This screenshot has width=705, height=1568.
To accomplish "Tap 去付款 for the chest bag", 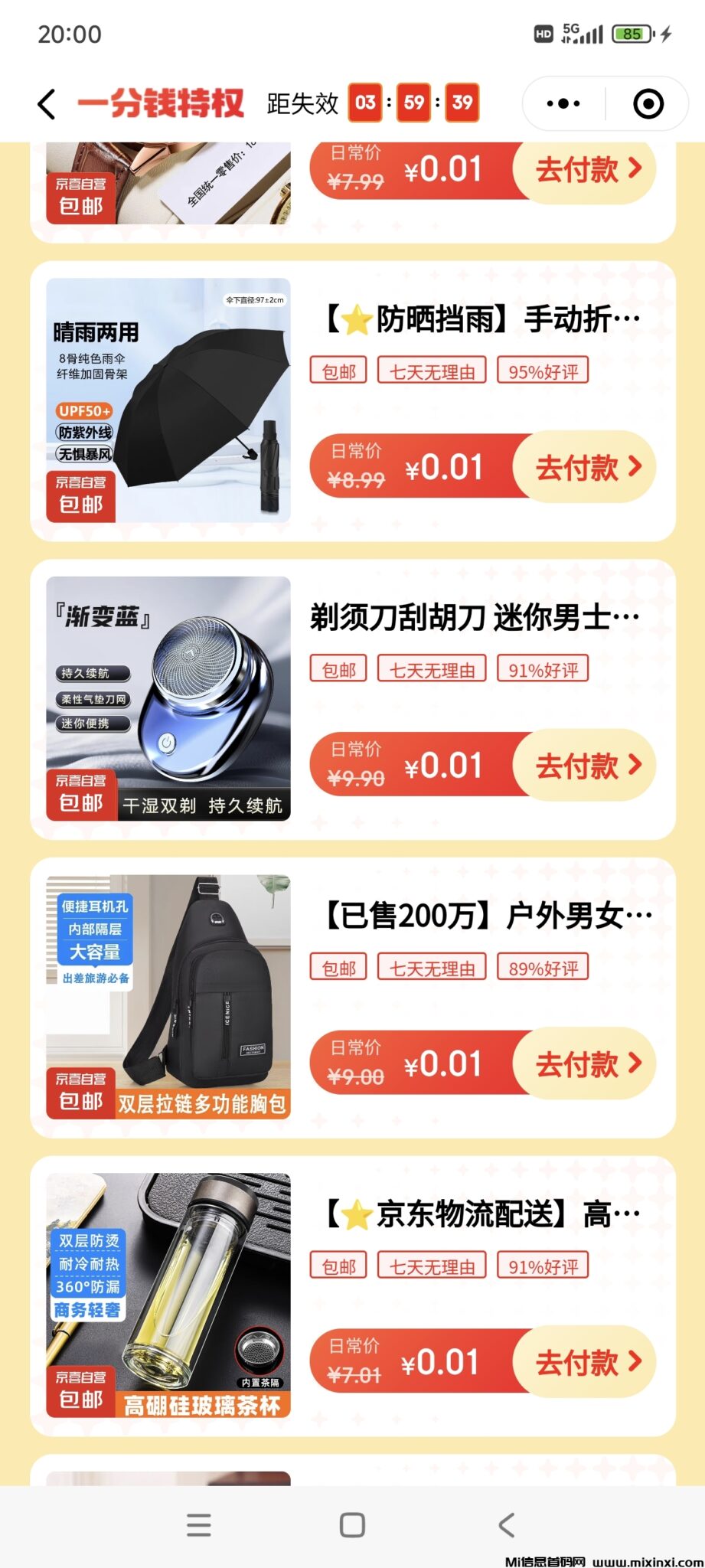I will click(584, 1063).
